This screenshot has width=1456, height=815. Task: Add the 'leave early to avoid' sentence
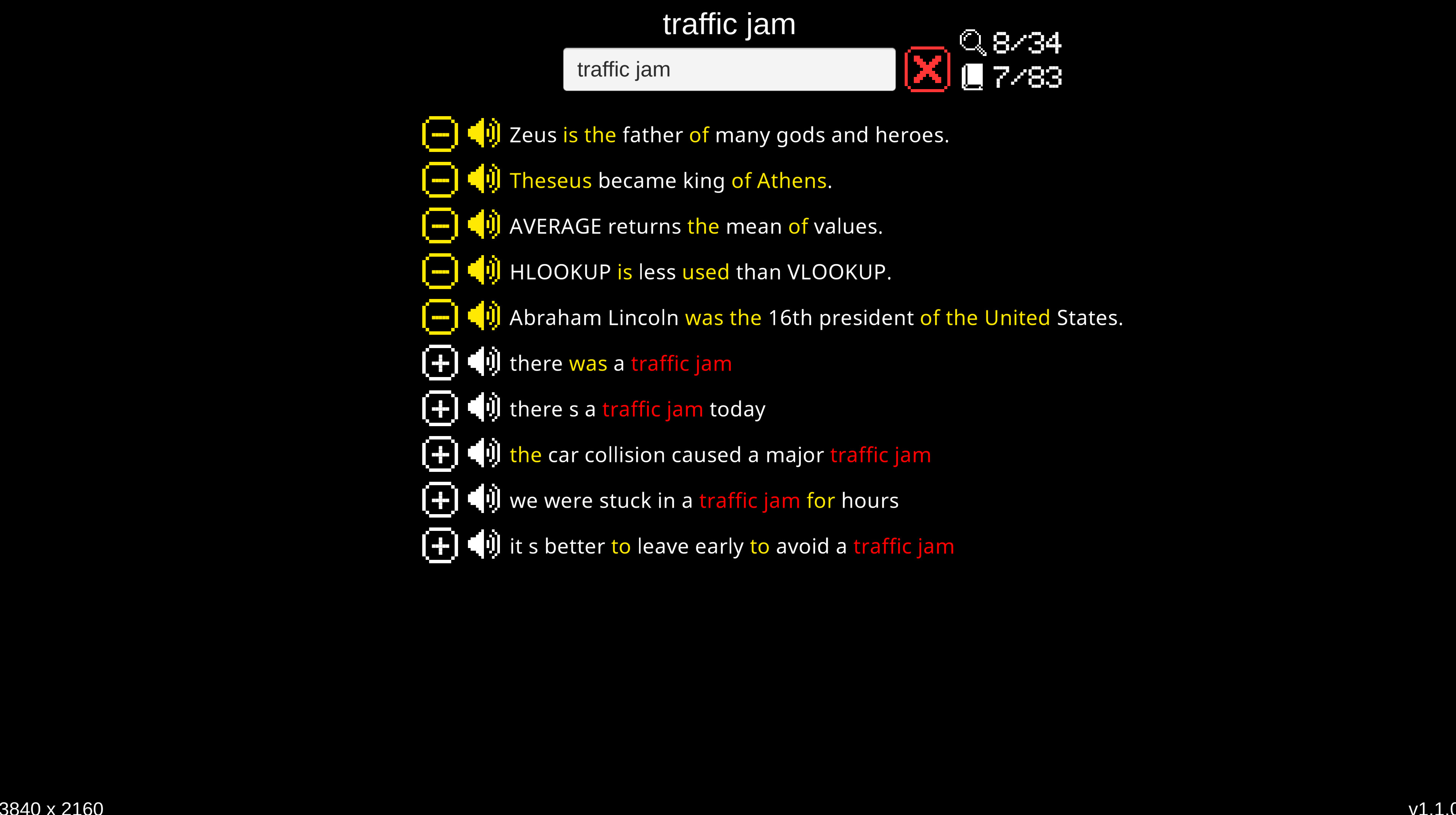coord(440,547)
